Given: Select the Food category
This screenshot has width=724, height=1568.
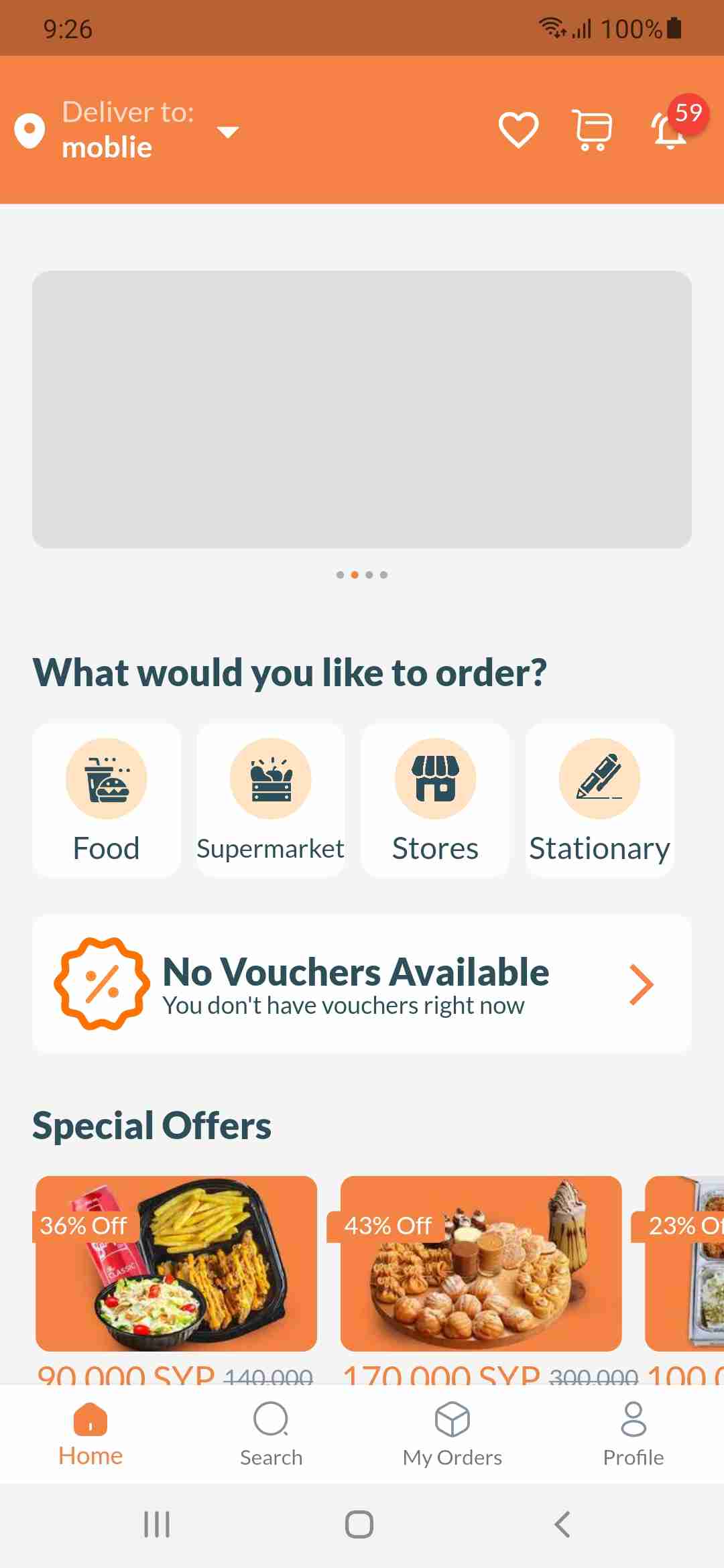Looking at the screenshot, I should click(x=107, y=799).
